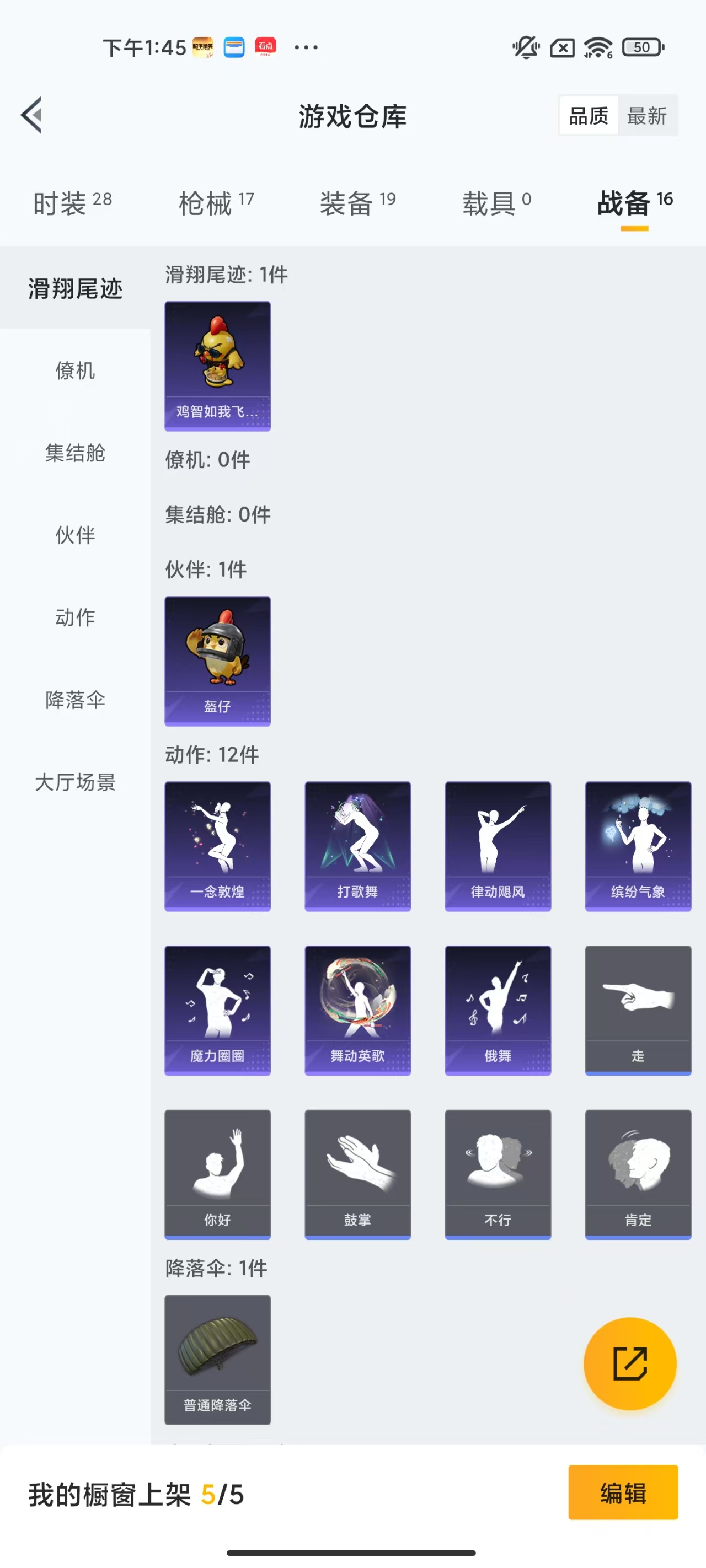706x1568 pixels.
Task: Open the 魔力圈圈 emote thumbnail
Action: 217,1011
